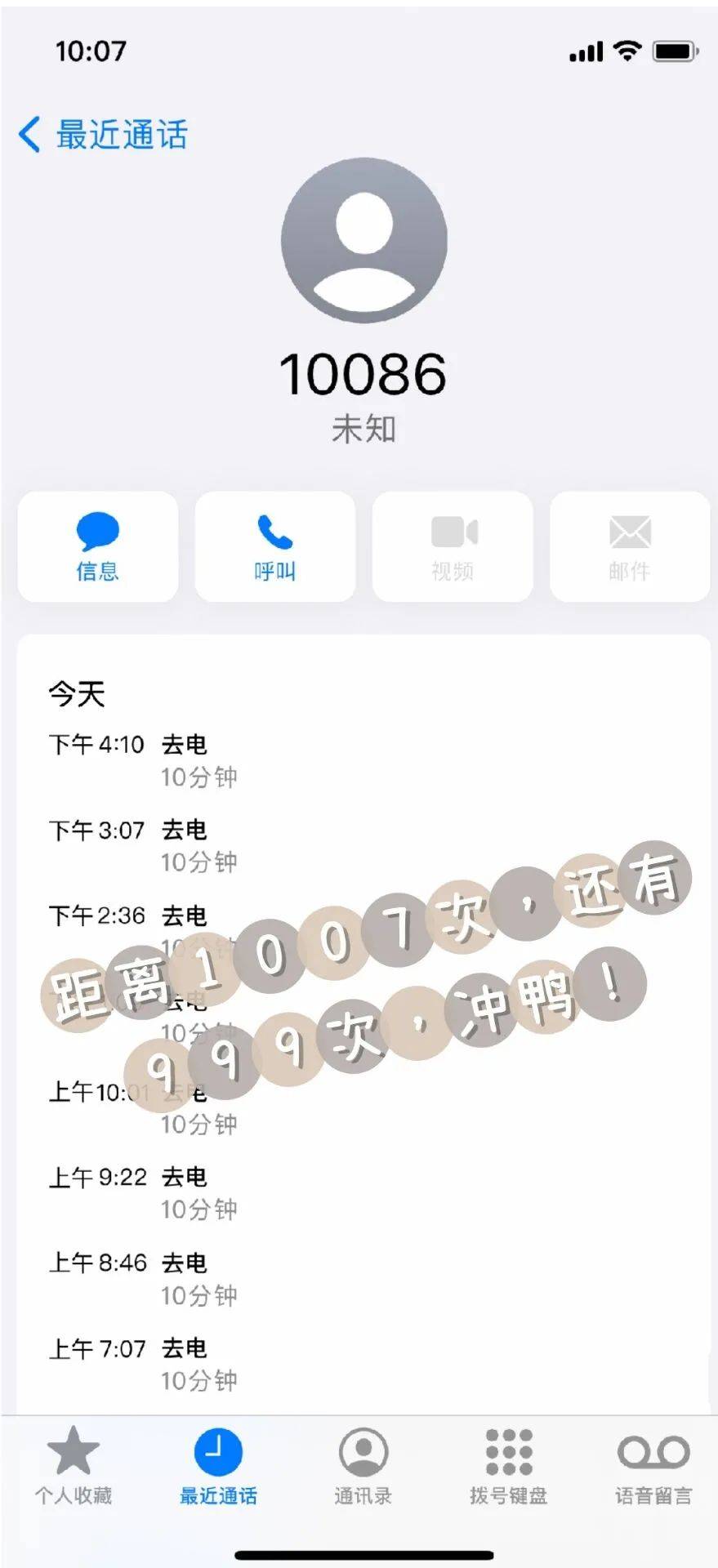Open the 通讯录 tab

(363, 1466)
